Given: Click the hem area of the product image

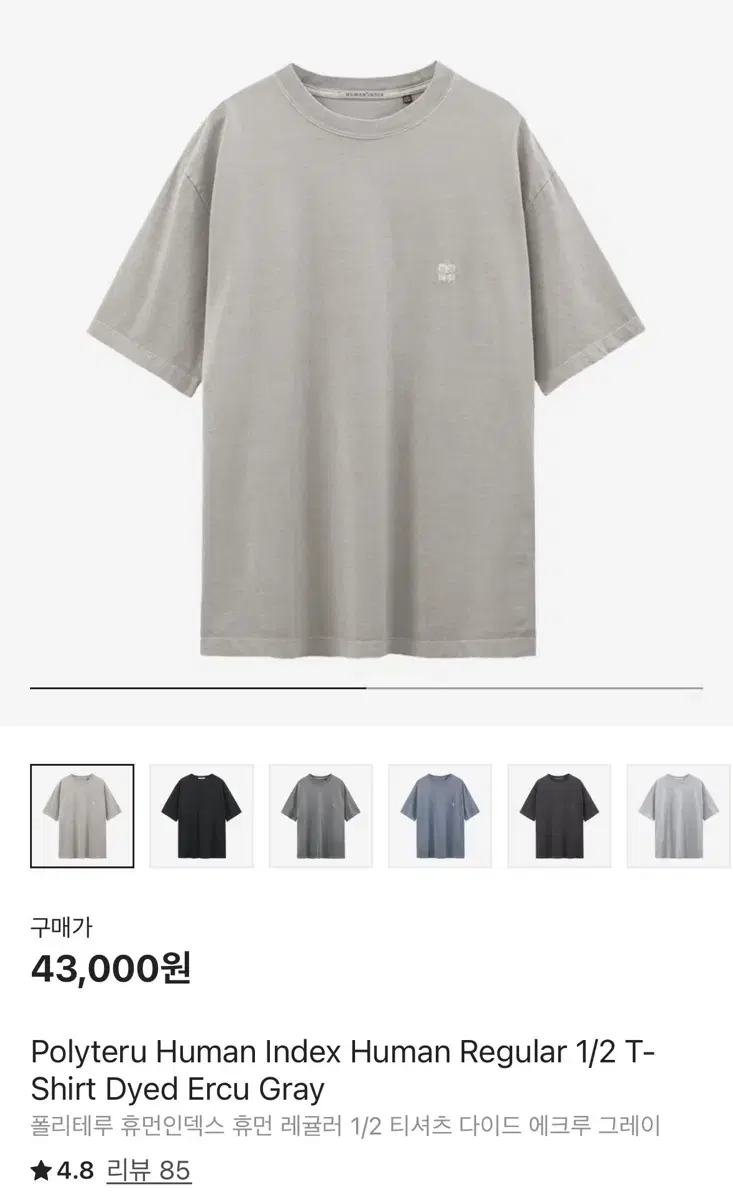Looking at the screenshot, I should (x=366, y=640).
